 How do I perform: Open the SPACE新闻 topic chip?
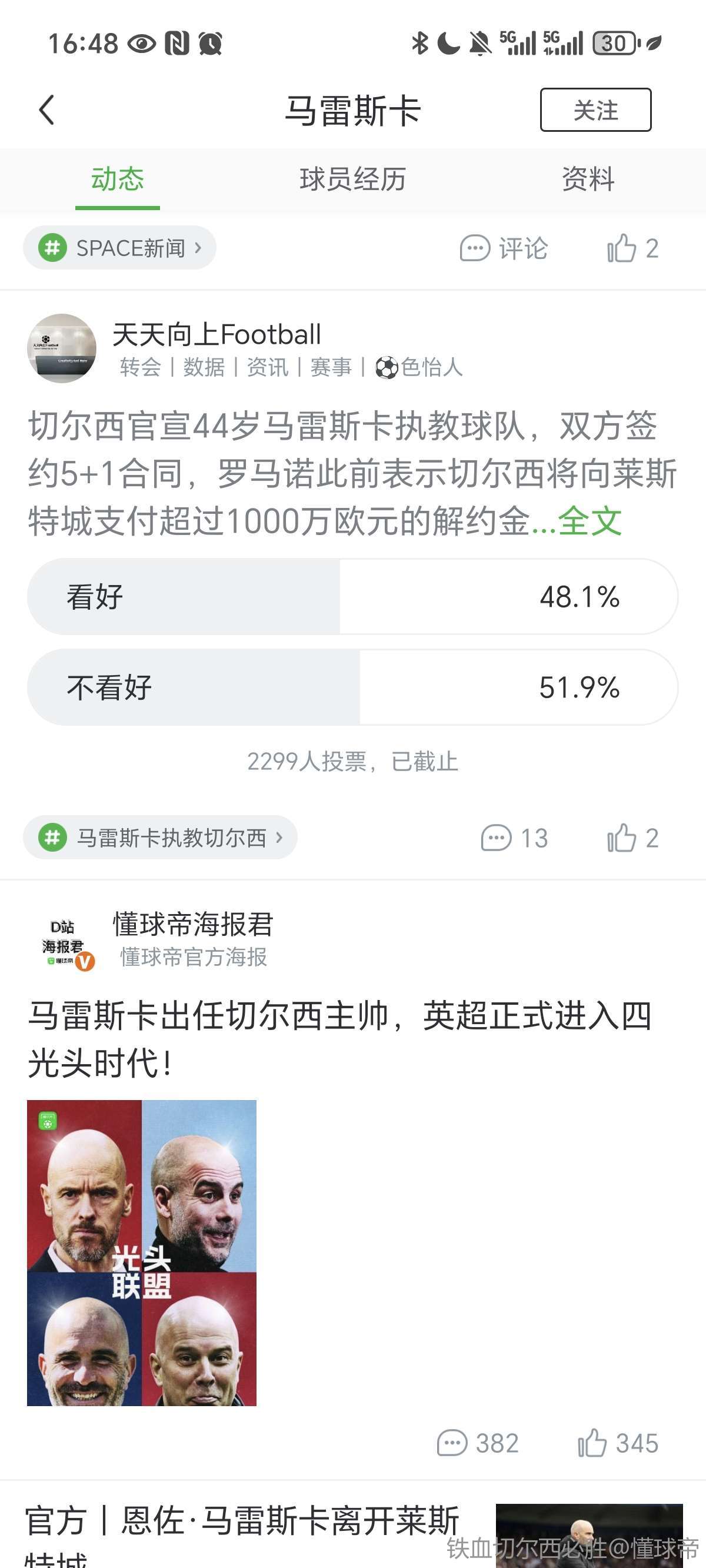[120, 248]
